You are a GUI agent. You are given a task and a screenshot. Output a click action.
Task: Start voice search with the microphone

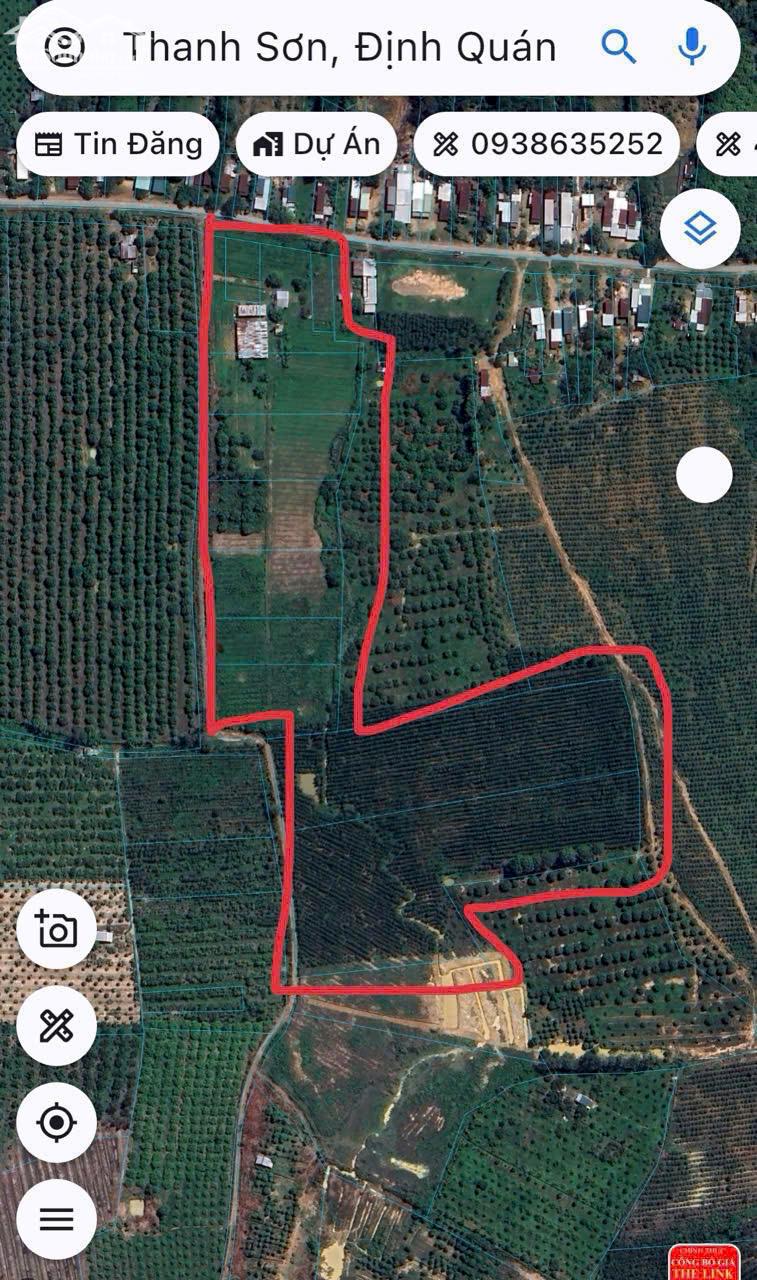691,46
